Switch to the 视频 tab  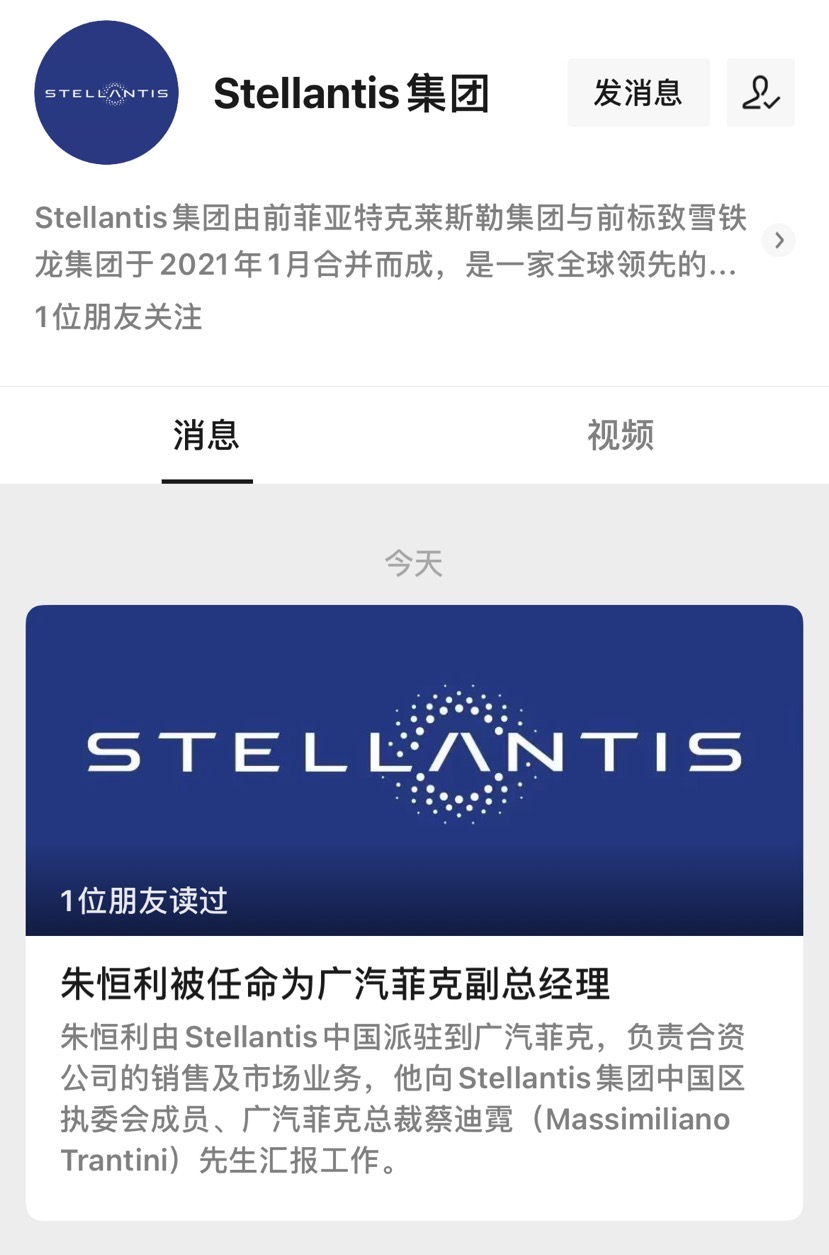[620, 436]
